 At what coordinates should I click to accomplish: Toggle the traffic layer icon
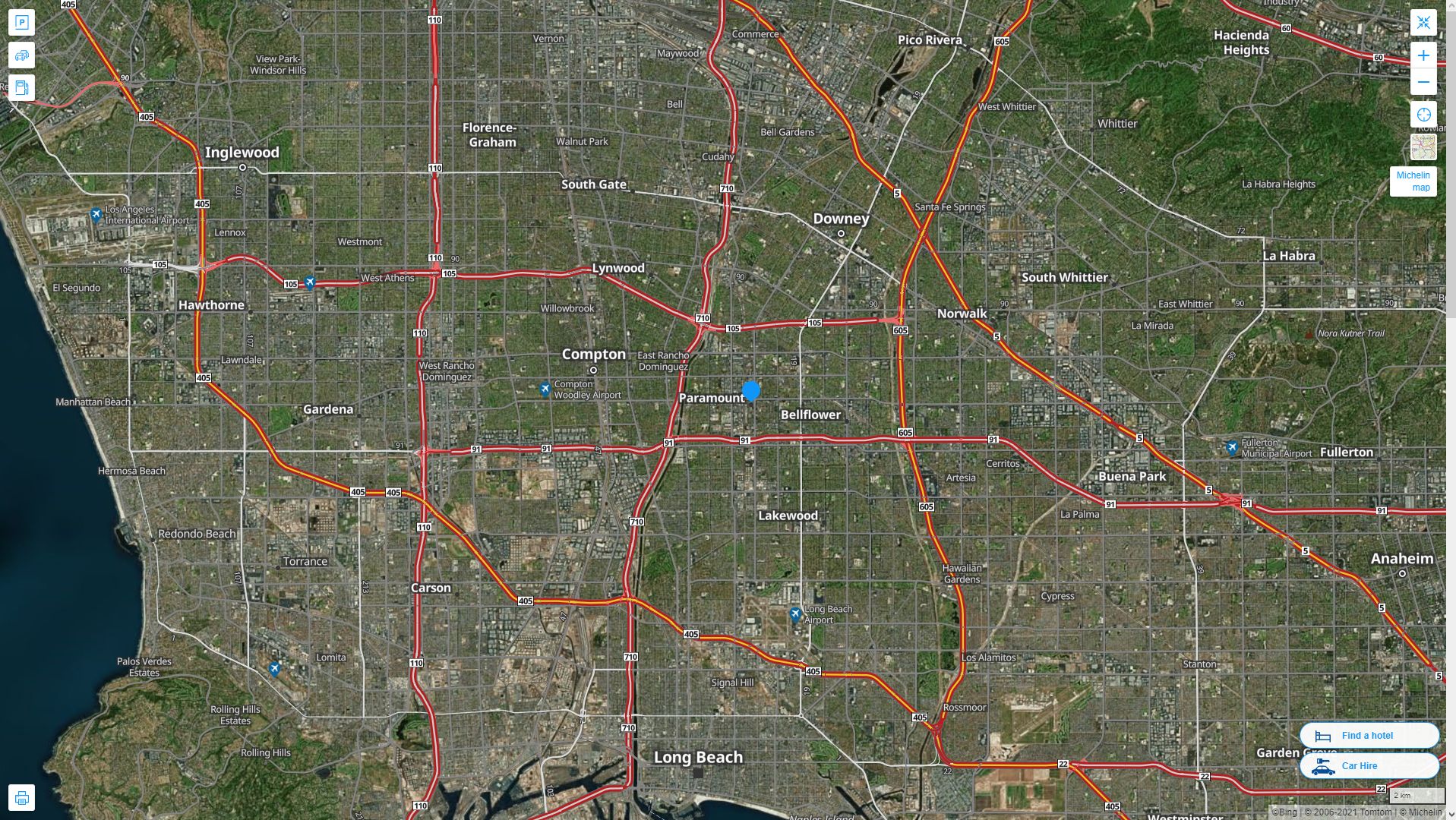(21, 55)
